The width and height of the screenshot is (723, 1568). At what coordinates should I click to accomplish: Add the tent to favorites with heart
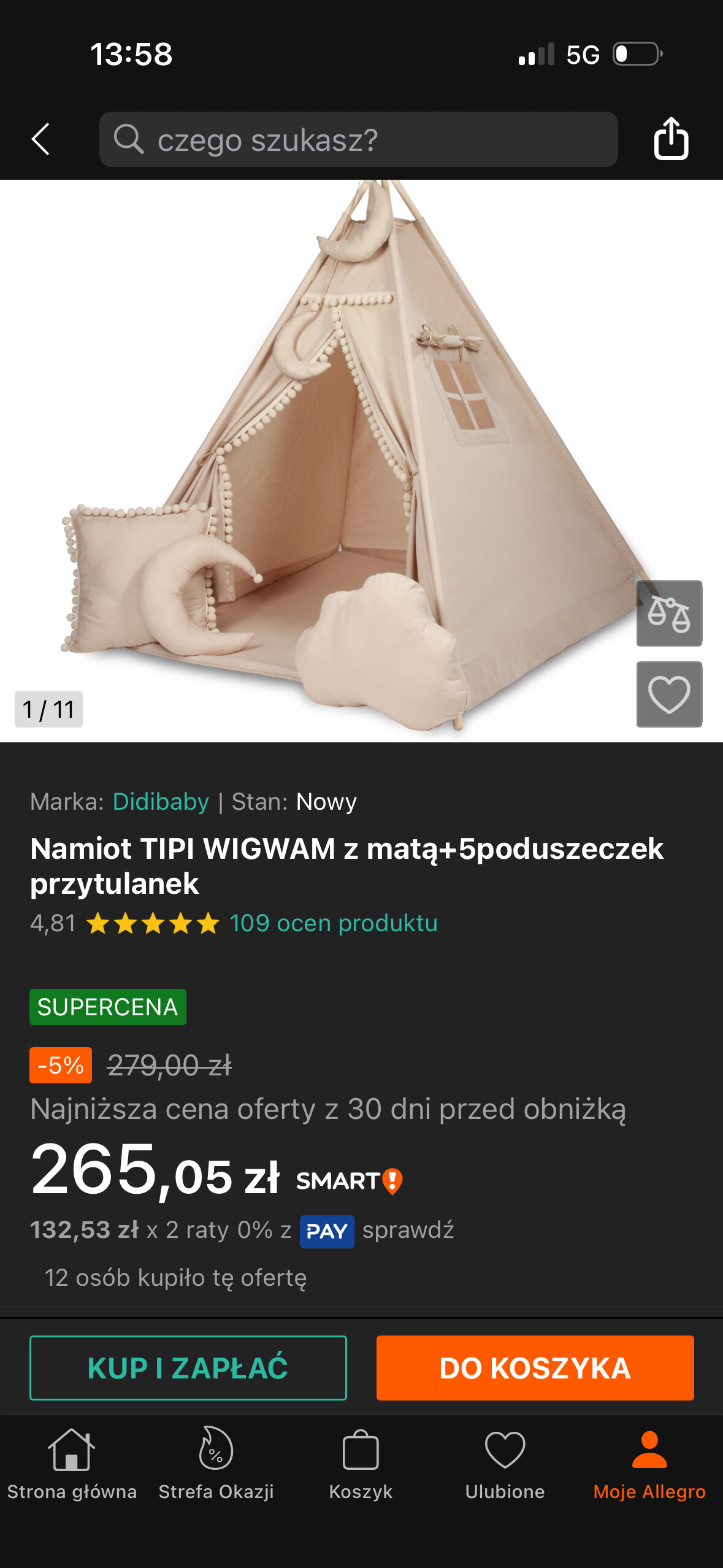click(x=669, y=694)
